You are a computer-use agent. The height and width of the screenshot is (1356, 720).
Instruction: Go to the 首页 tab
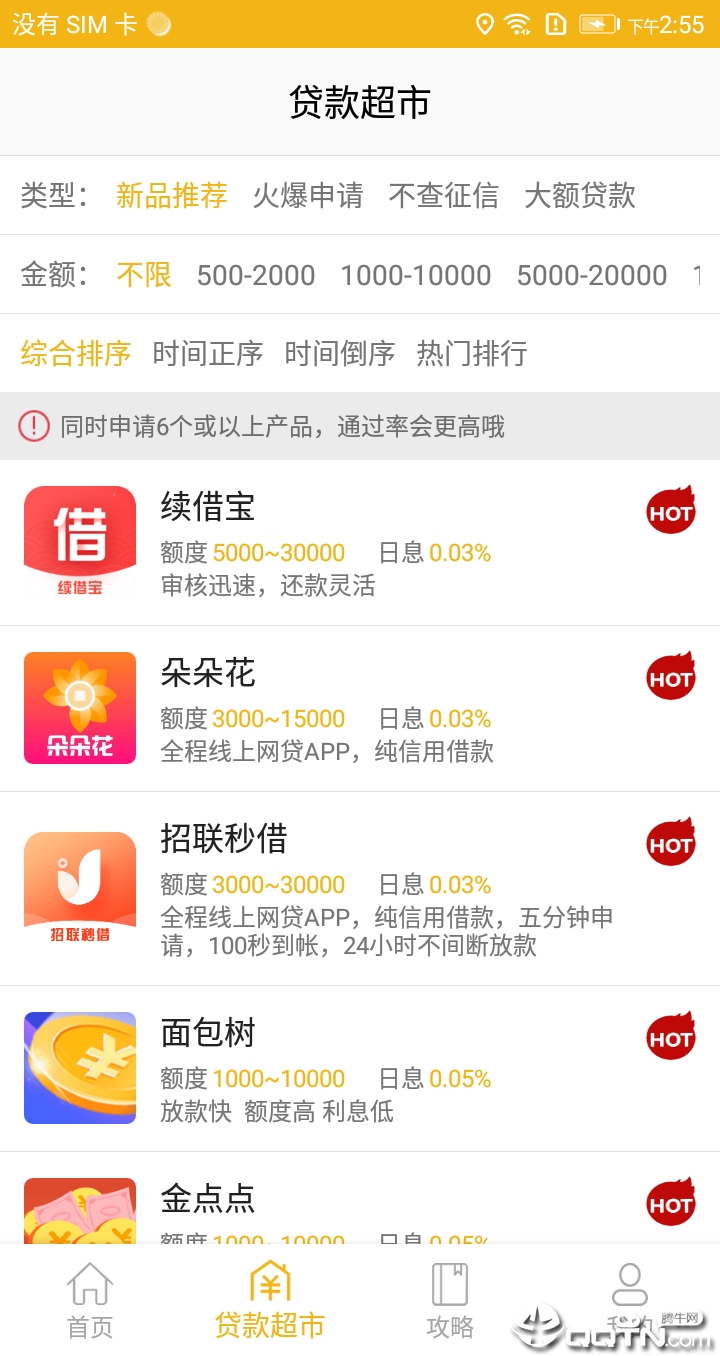(x=90, y=1300)
